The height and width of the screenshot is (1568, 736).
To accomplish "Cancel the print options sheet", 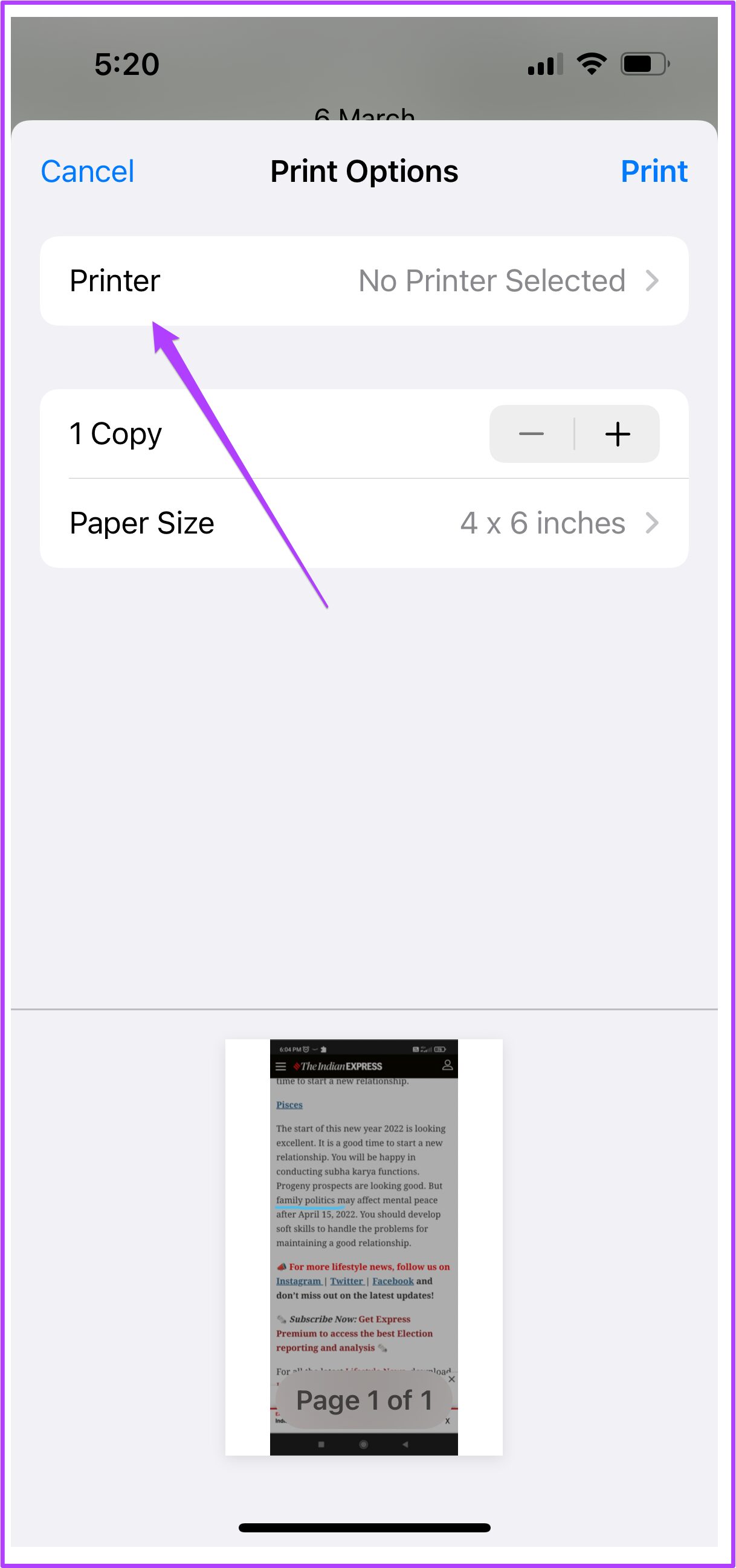I will coord(87,172).
